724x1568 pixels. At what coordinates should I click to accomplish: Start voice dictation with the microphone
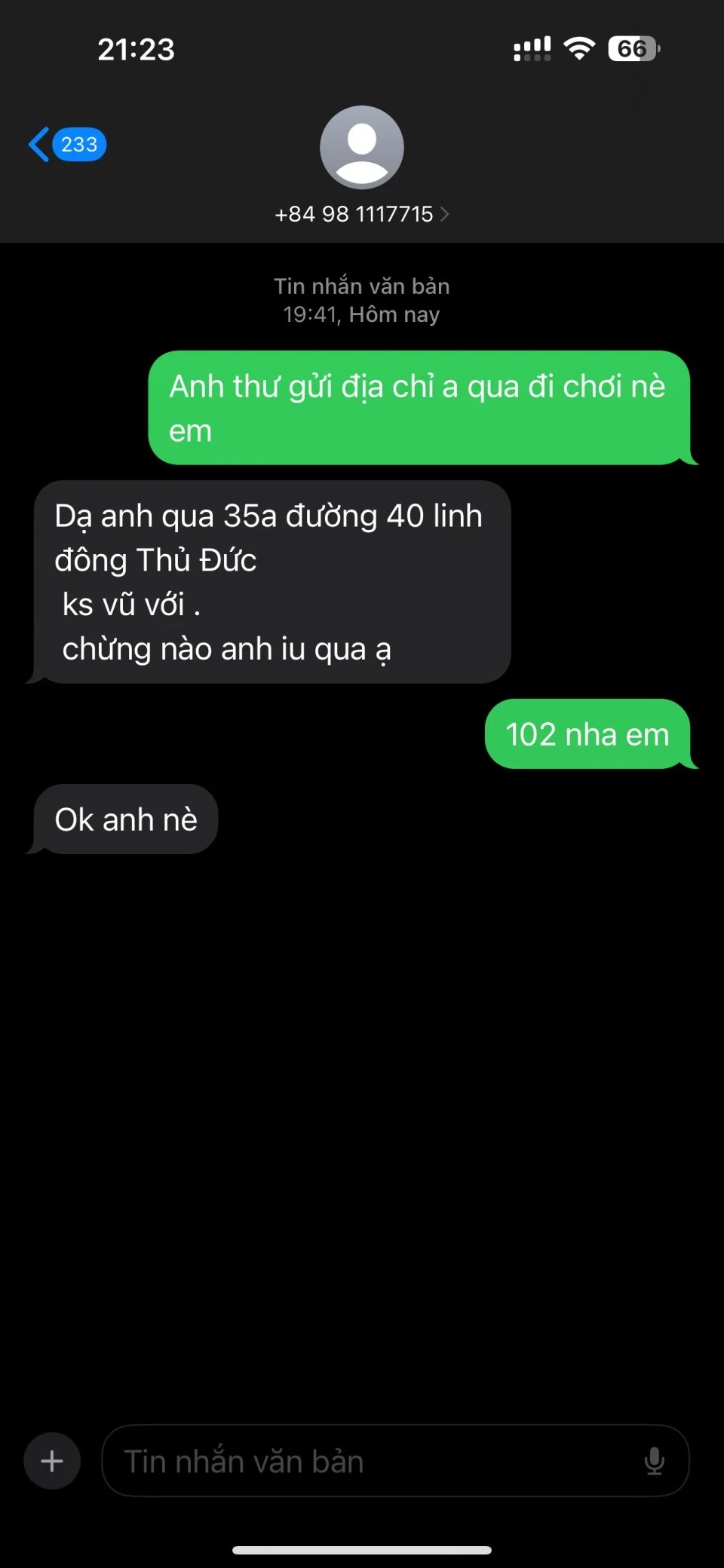654,1461
